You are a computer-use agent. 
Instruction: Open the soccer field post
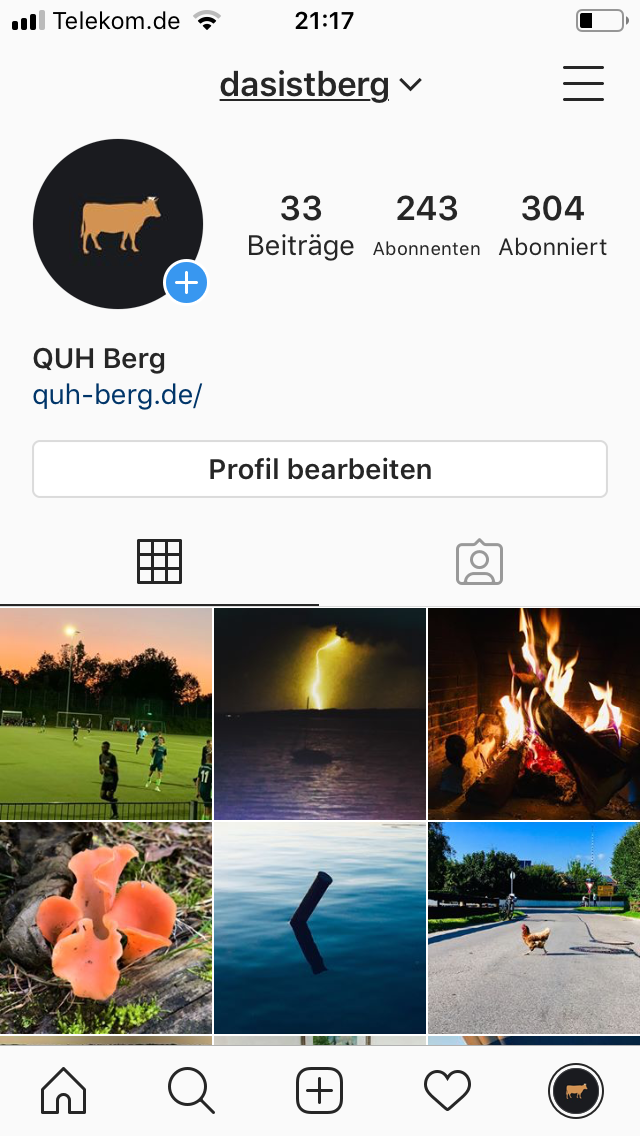106,713
